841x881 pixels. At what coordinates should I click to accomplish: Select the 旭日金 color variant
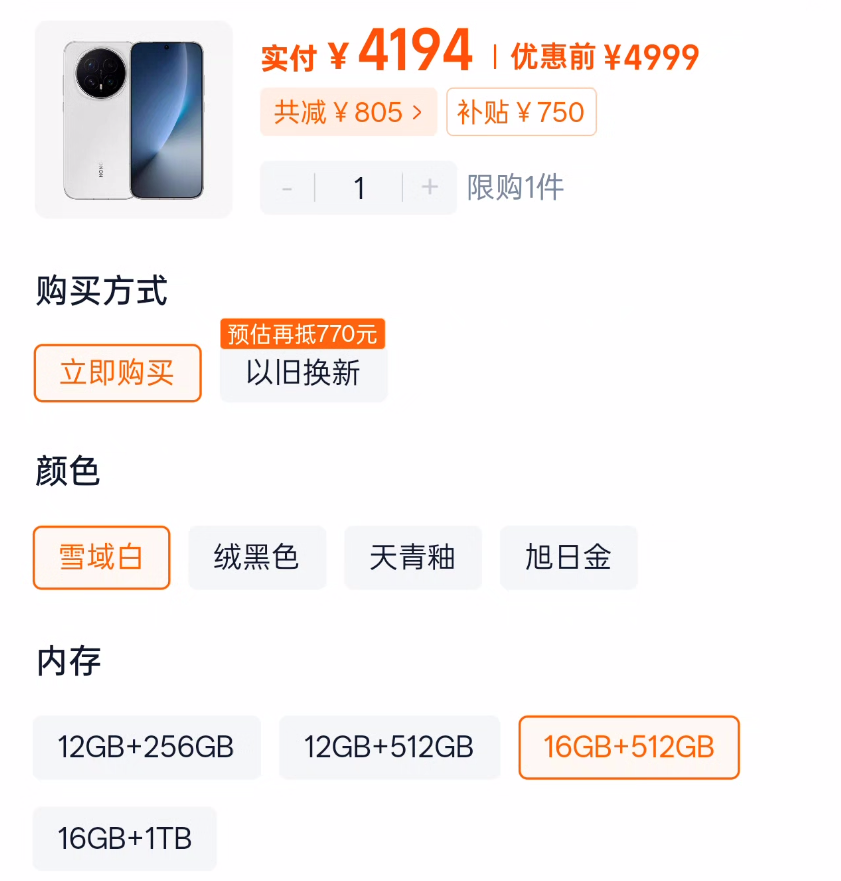pyautogui.click(x=568, y=558)
